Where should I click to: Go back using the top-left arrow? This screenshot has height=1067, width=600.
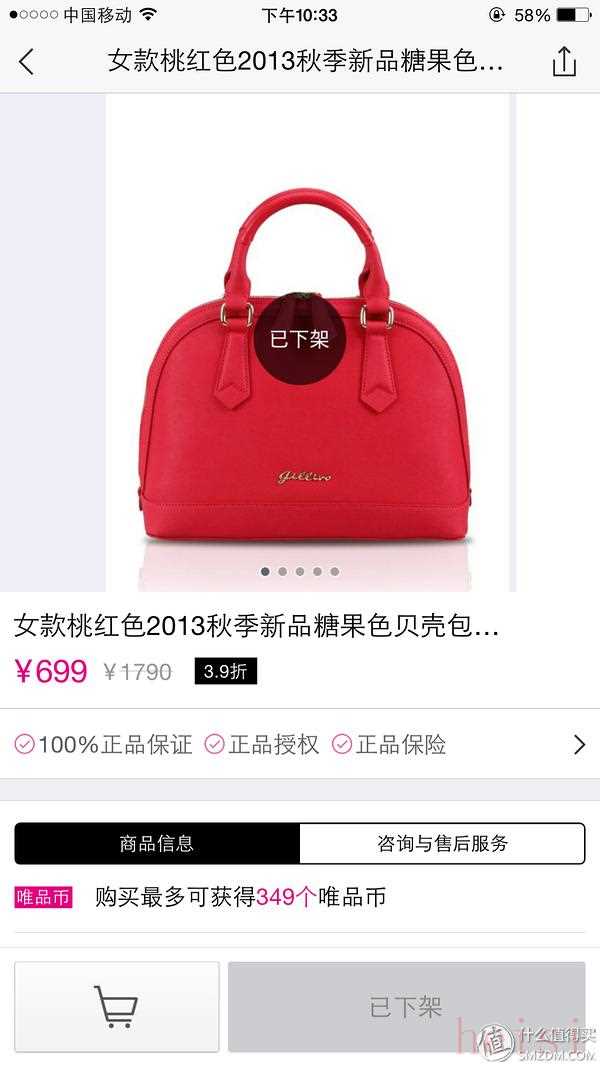tap(27, 62)
